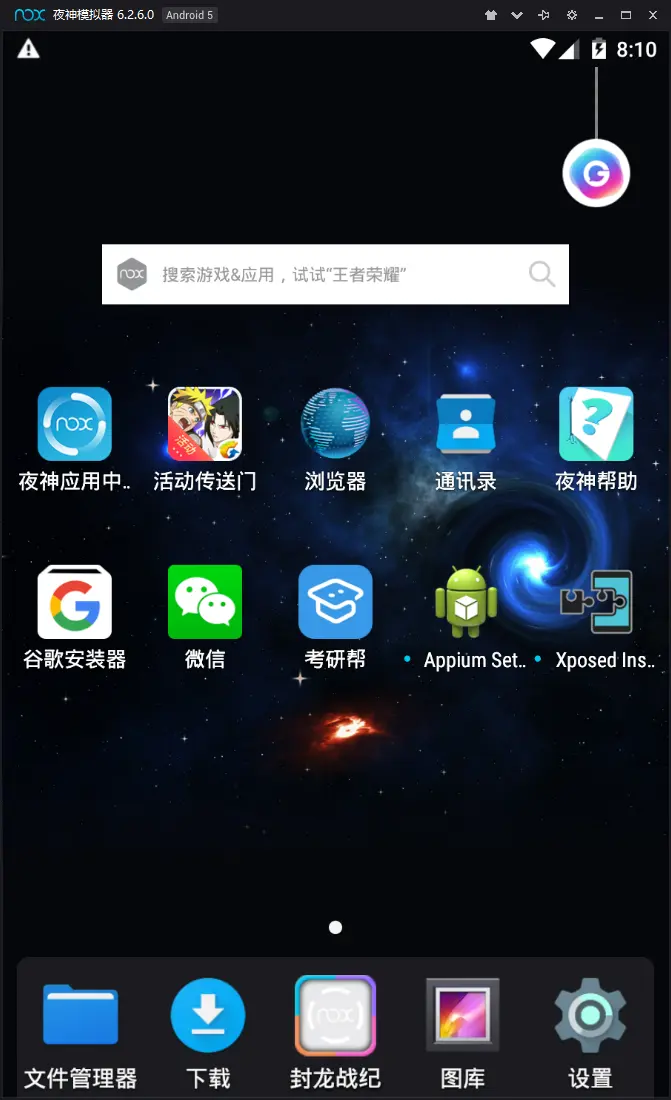Minimize the Nox emulator window

pyautogui.click(x=598, y=15)
